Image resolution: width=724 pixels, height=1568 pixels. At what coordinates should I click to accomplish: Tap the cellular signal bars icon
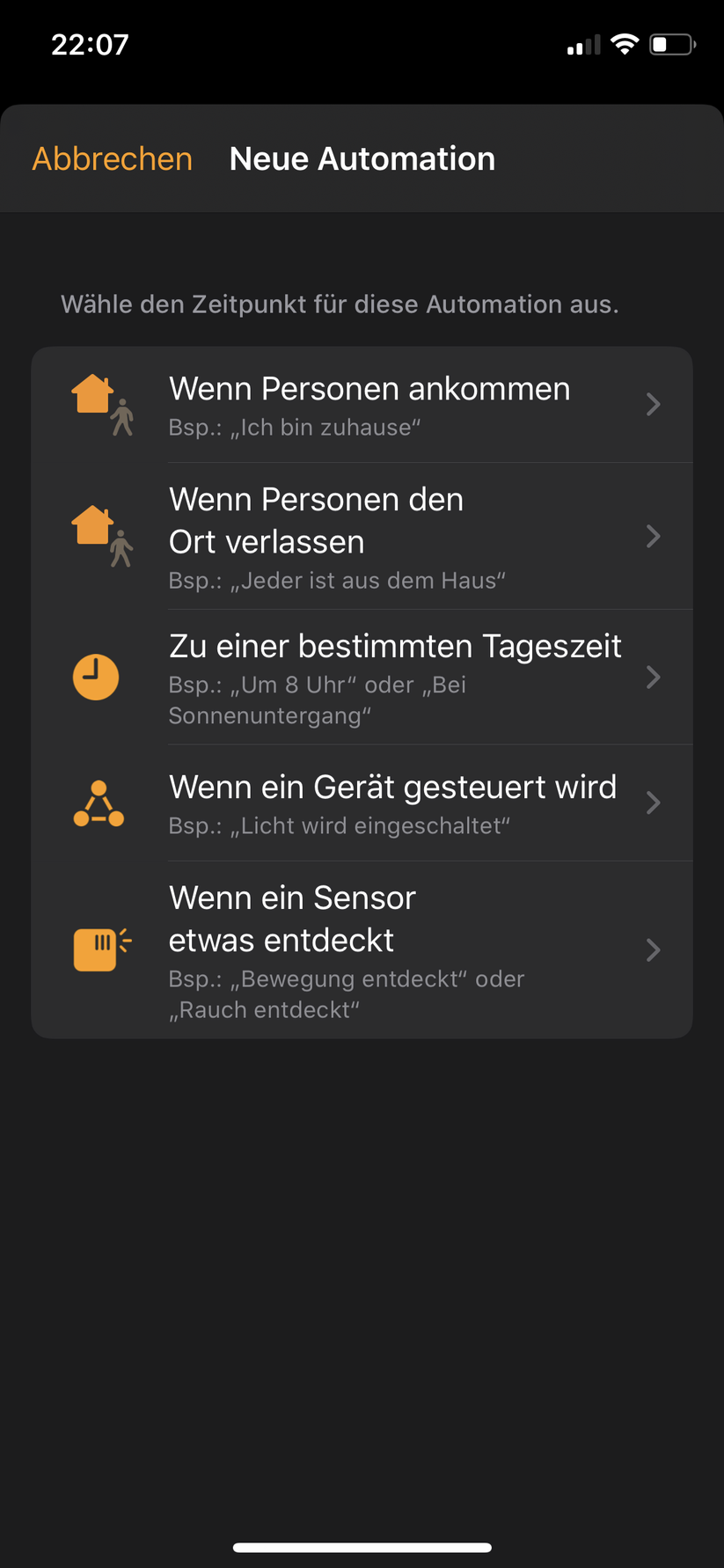pyautogui.click(x=581, y=45)
